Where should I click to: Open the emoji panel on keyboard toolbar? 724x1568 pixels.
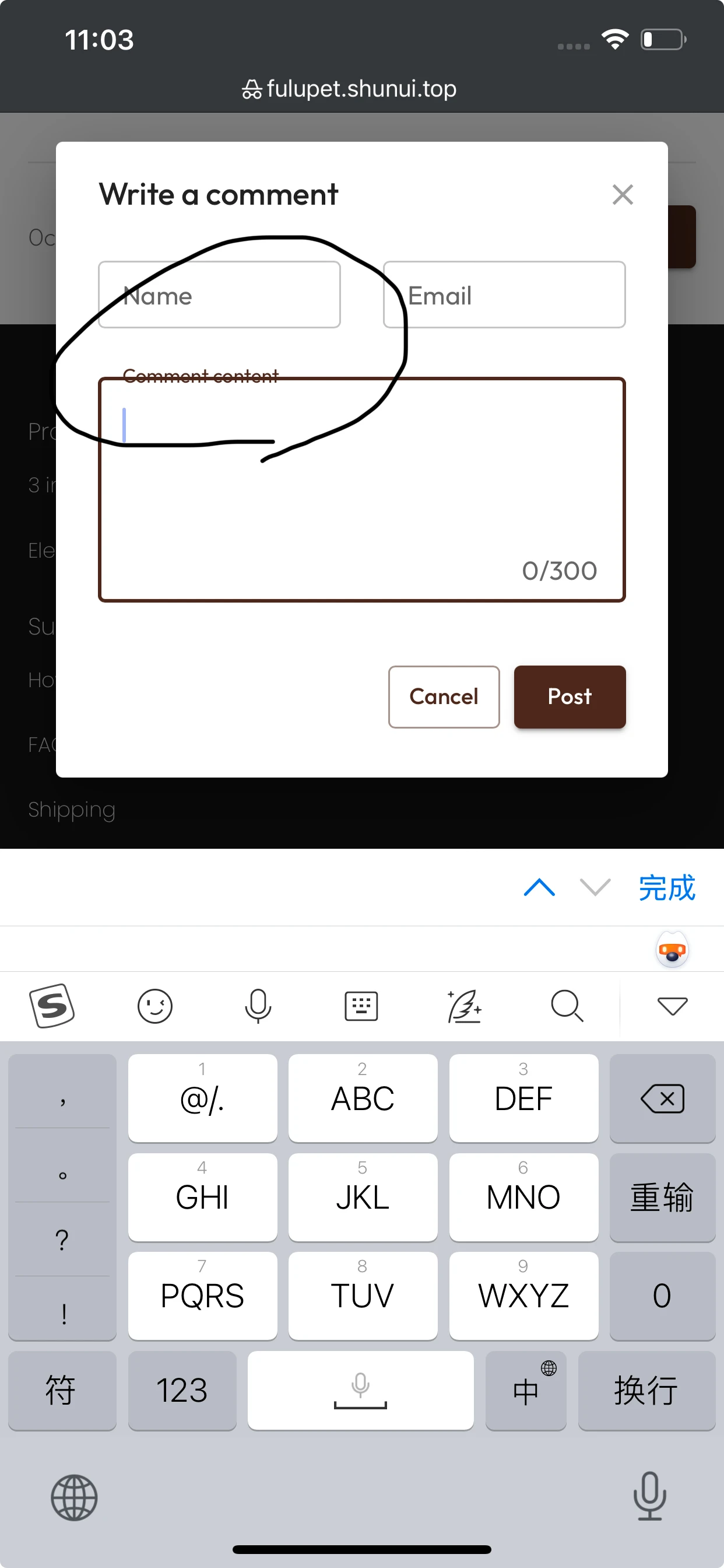pyautogui.click(x=154, y=1006)
